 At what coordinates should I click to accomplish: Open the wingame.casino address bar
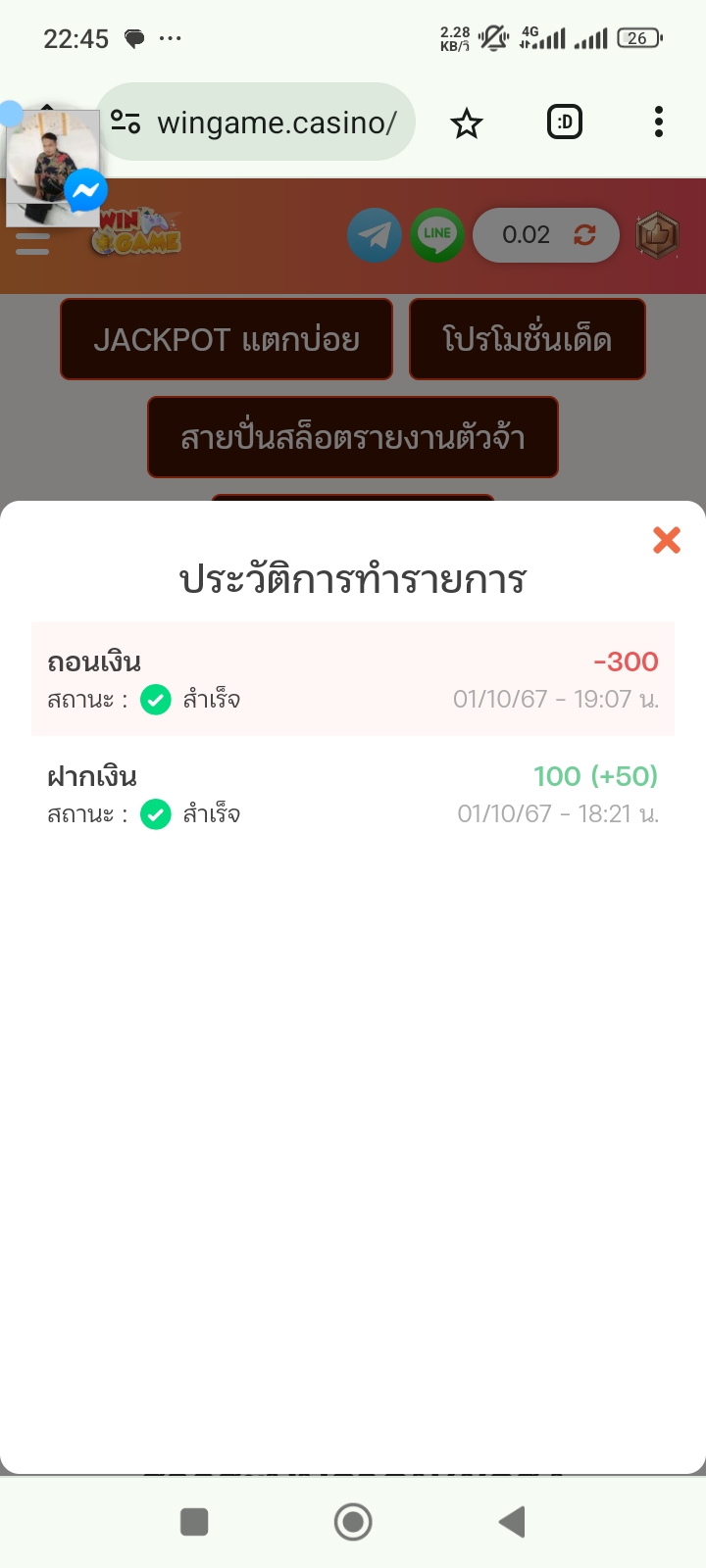tap(257, 122)
